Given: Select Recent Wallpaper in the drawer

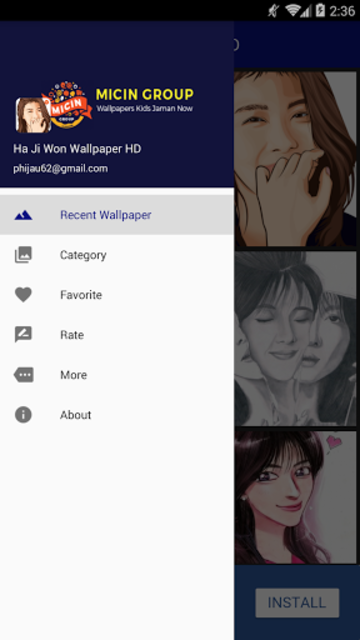Looking at the screenshot, I should point(117,215).
